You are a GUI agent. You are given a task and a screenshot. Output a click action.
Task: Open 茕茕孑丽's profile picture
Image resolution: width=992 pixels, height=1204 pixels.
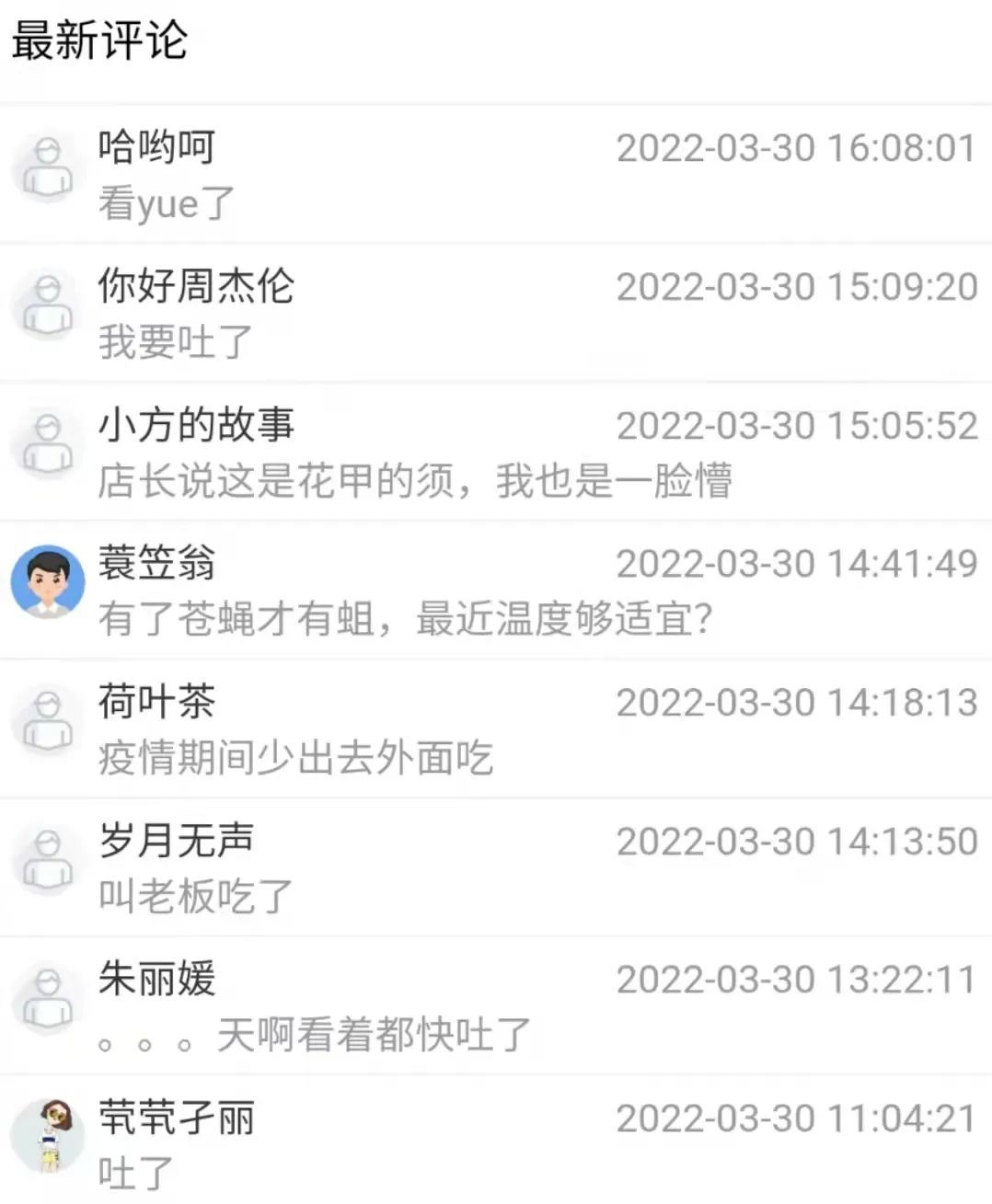pos(47,1136)
